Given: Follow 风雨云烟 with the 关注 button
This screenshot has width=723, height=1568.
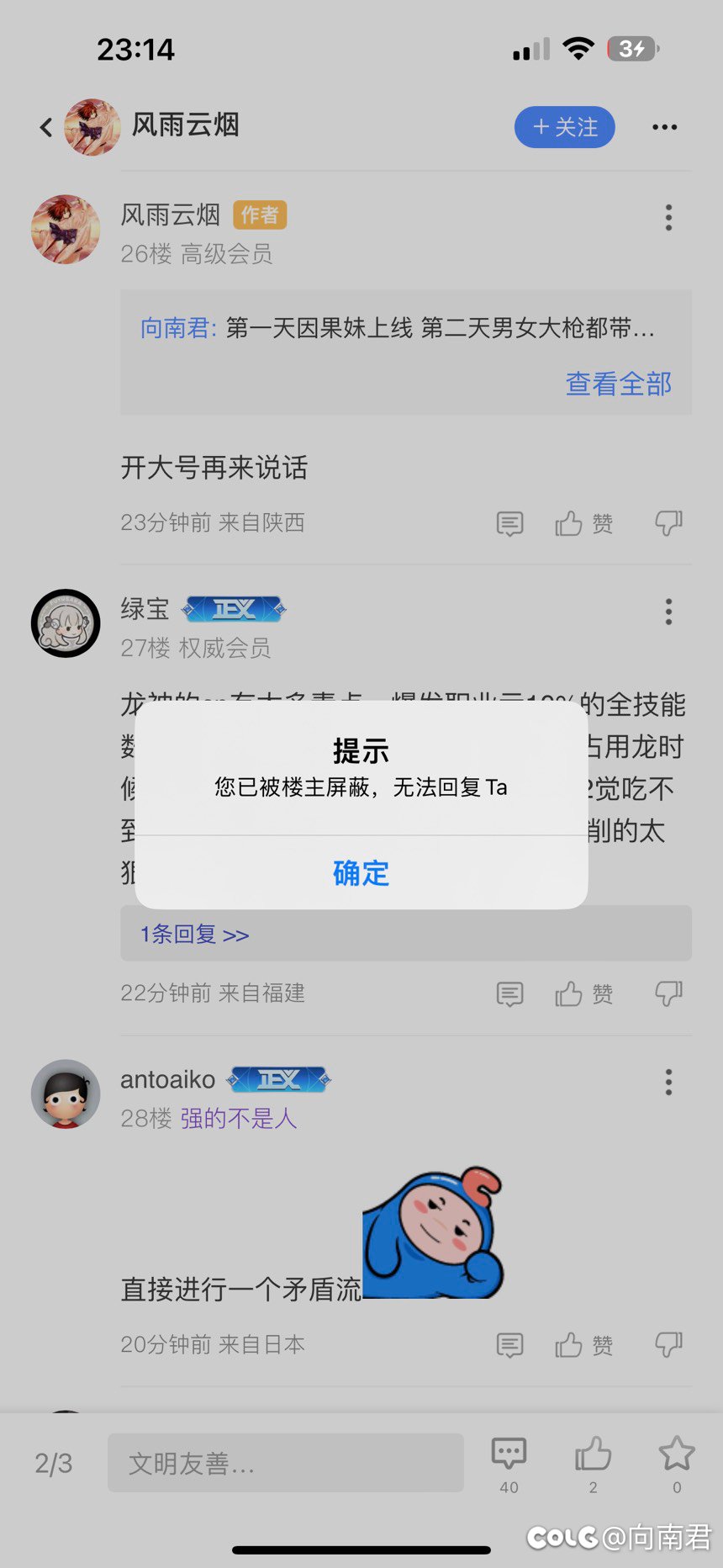Looking at the screenshot, I should click(565, 127).
